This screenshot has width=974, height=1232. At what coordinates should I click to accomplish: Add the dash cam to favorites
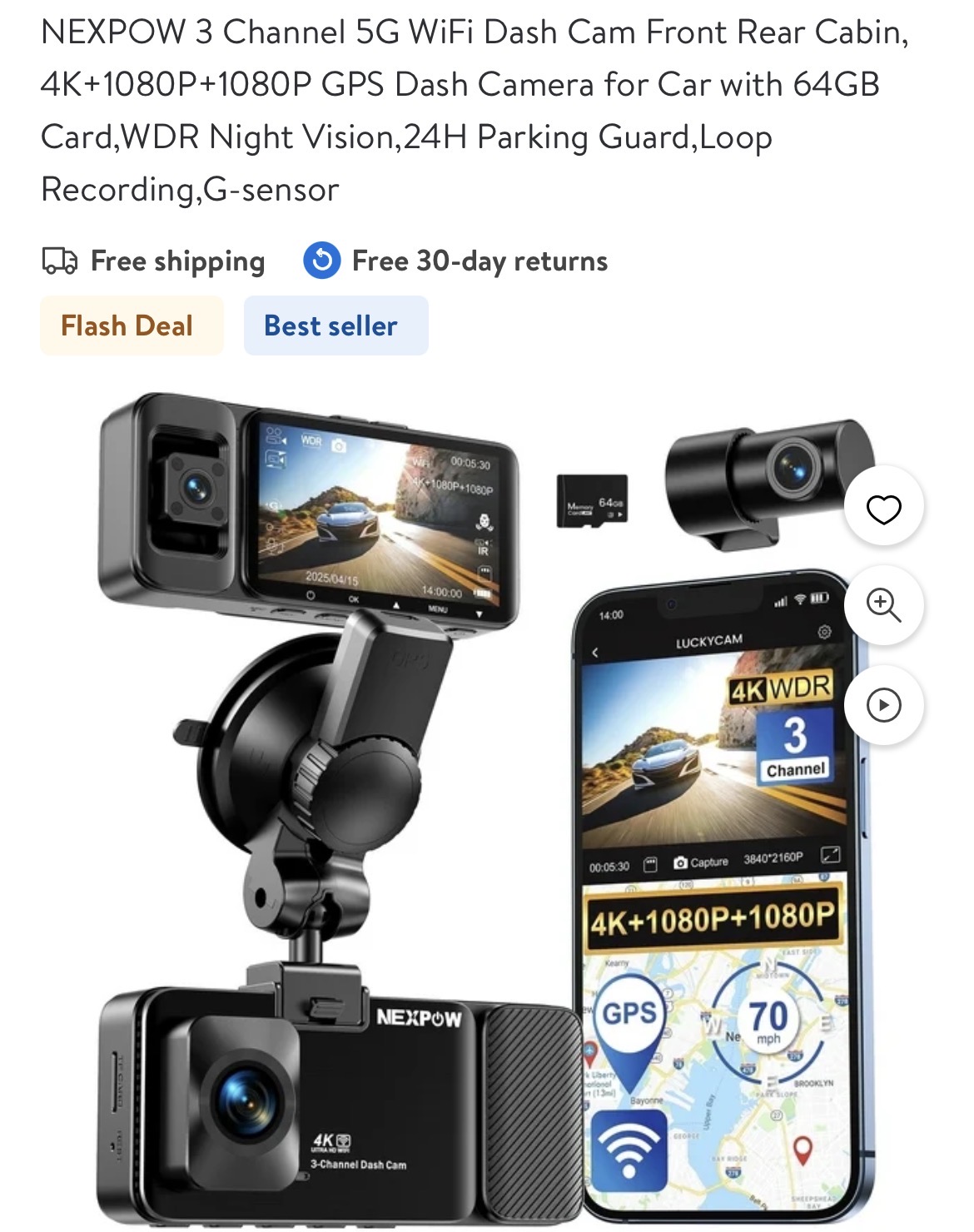point(883,508)
